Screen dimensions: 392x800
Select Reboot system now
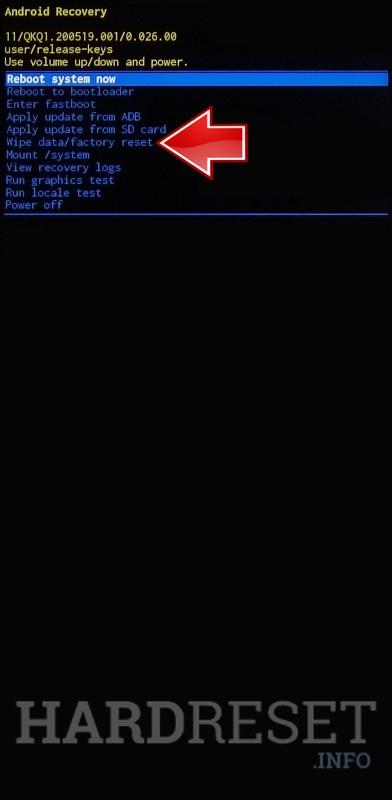click(x=197, y=79)
